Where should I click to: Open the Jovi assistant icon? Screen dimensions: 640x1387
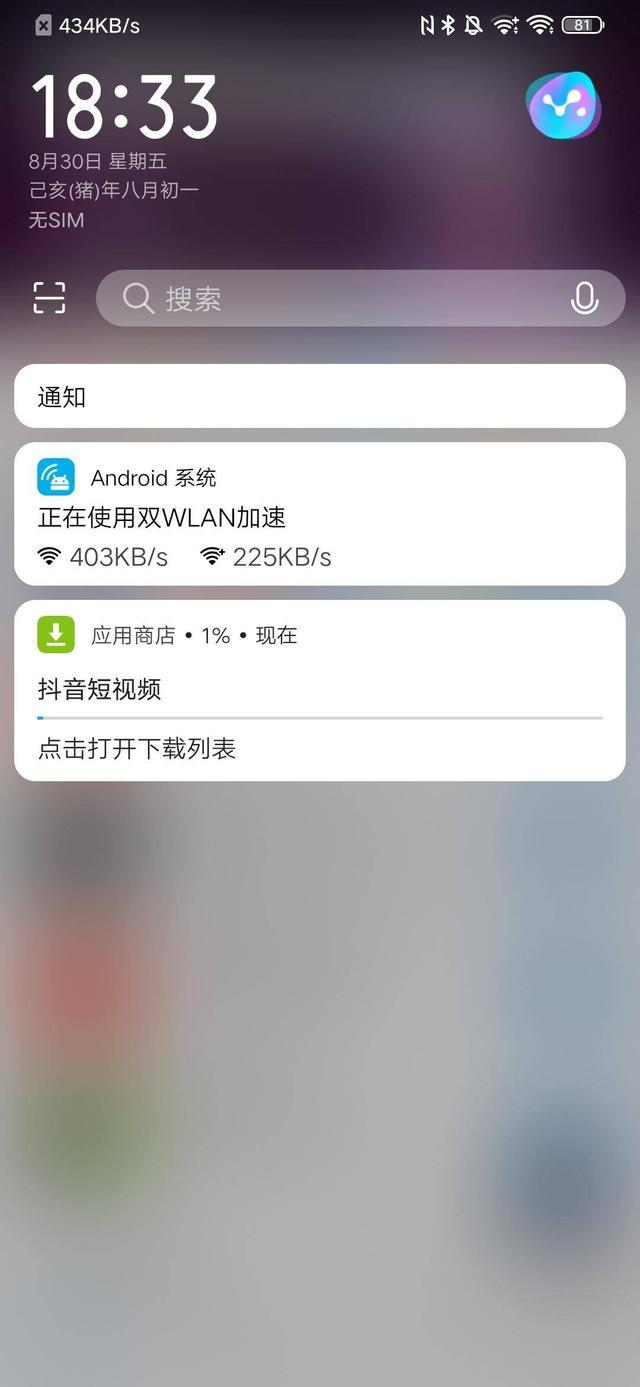564,106
